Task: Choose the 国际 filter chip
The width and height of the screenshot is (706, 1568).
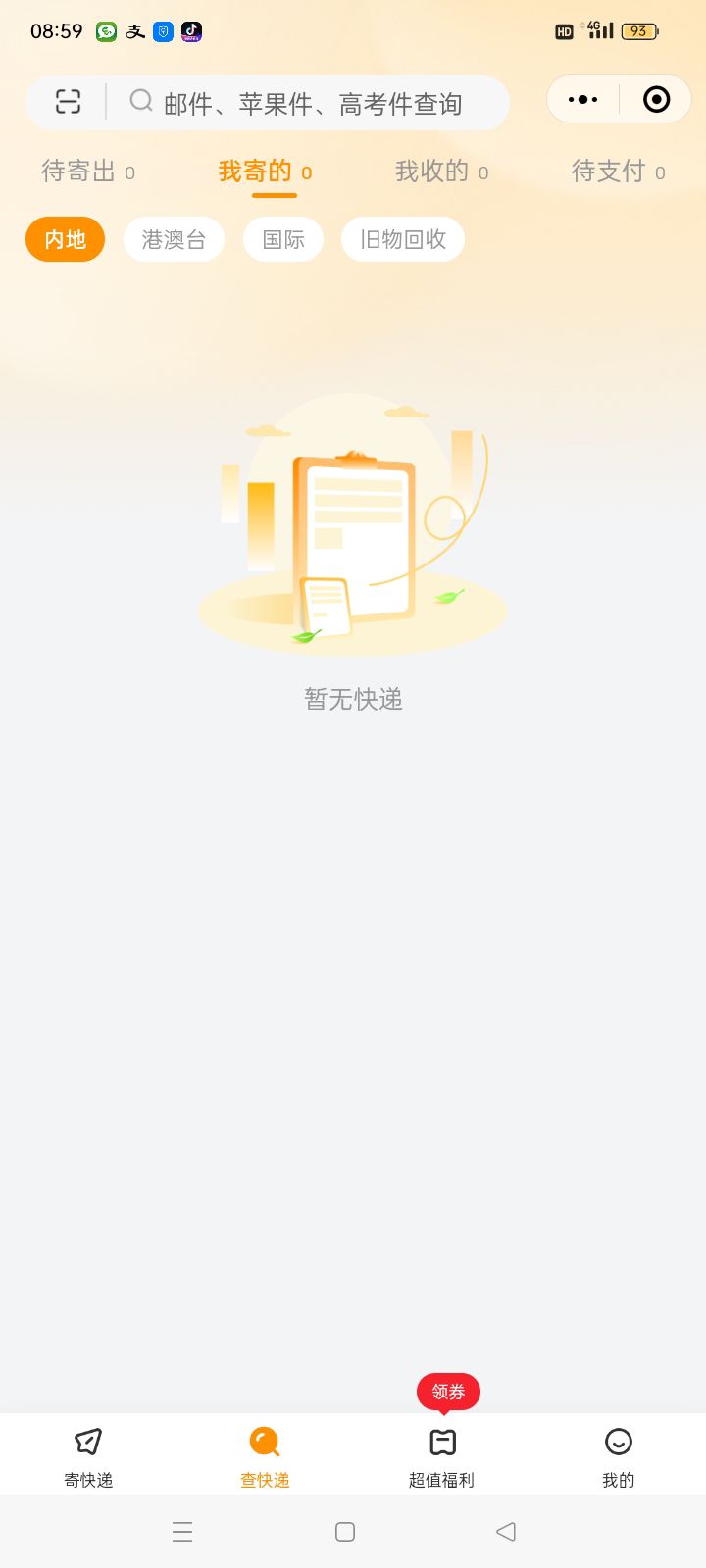Action: click(x=283, y=239)
